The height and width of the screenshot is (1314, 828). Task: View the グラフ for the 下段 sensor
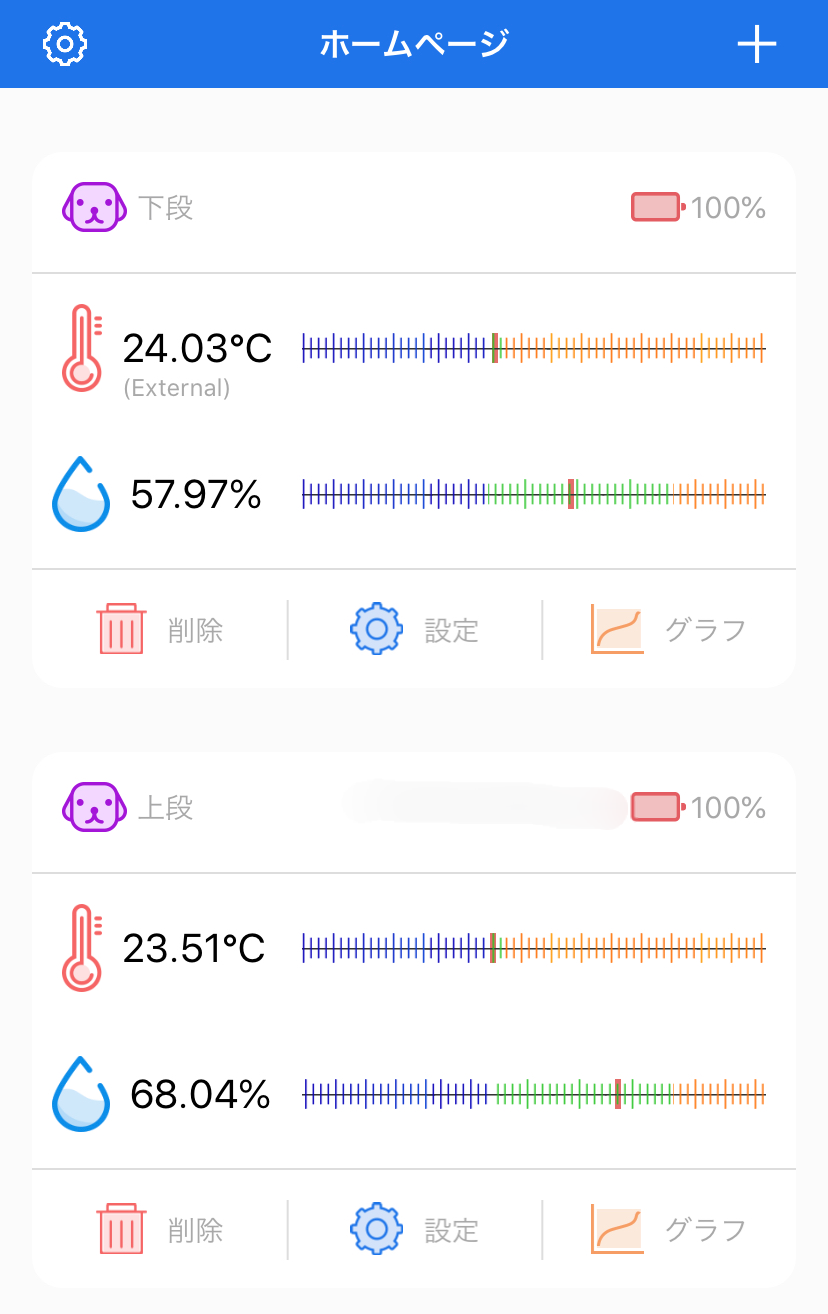pos(668,630)
